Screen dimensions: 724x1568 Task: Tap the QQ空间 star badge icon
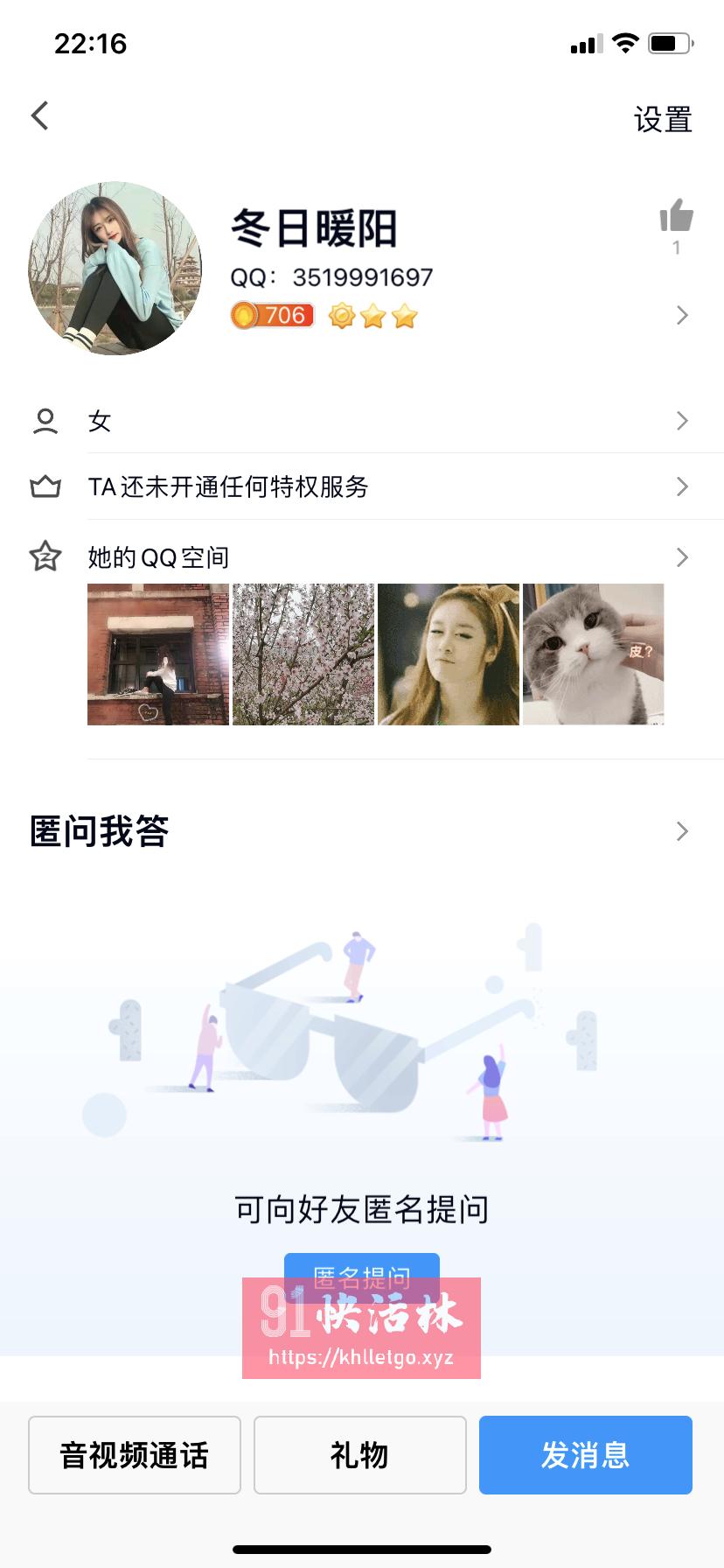pos(45,556)
